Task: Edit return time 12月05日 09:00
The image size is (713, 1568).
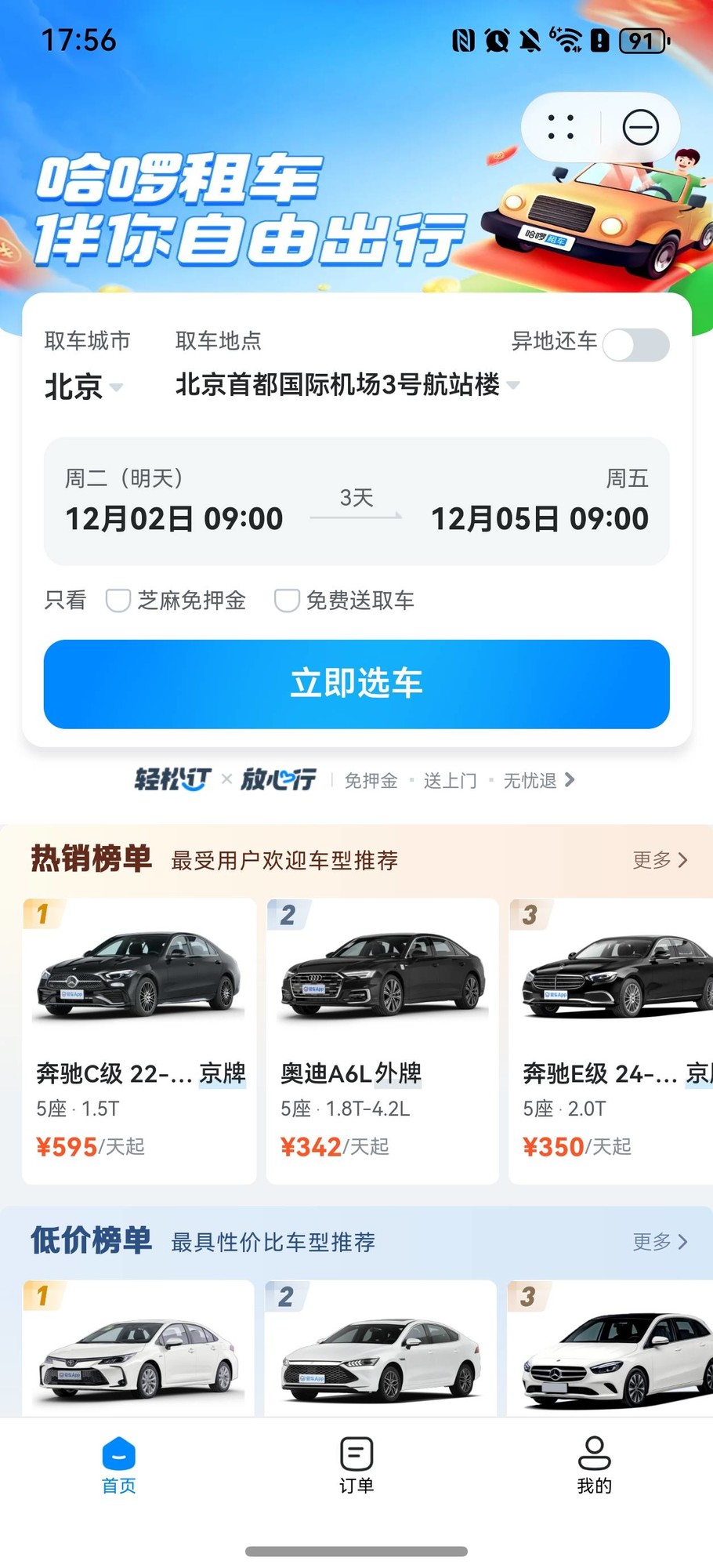Action: [540, 518]
